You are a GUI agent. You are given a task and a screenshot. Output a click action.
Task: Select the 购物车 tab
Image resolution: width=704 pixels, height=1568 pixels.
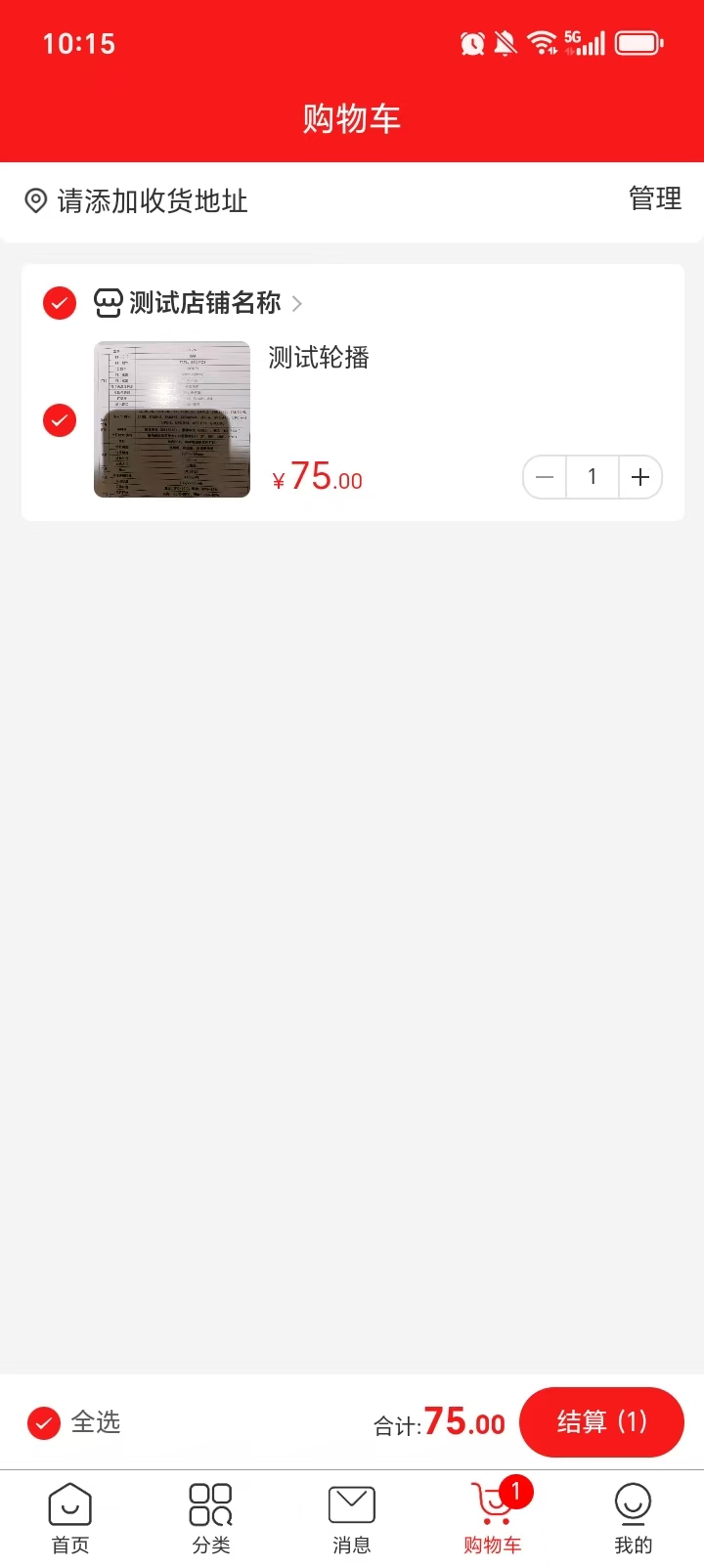coord(493,1518)
